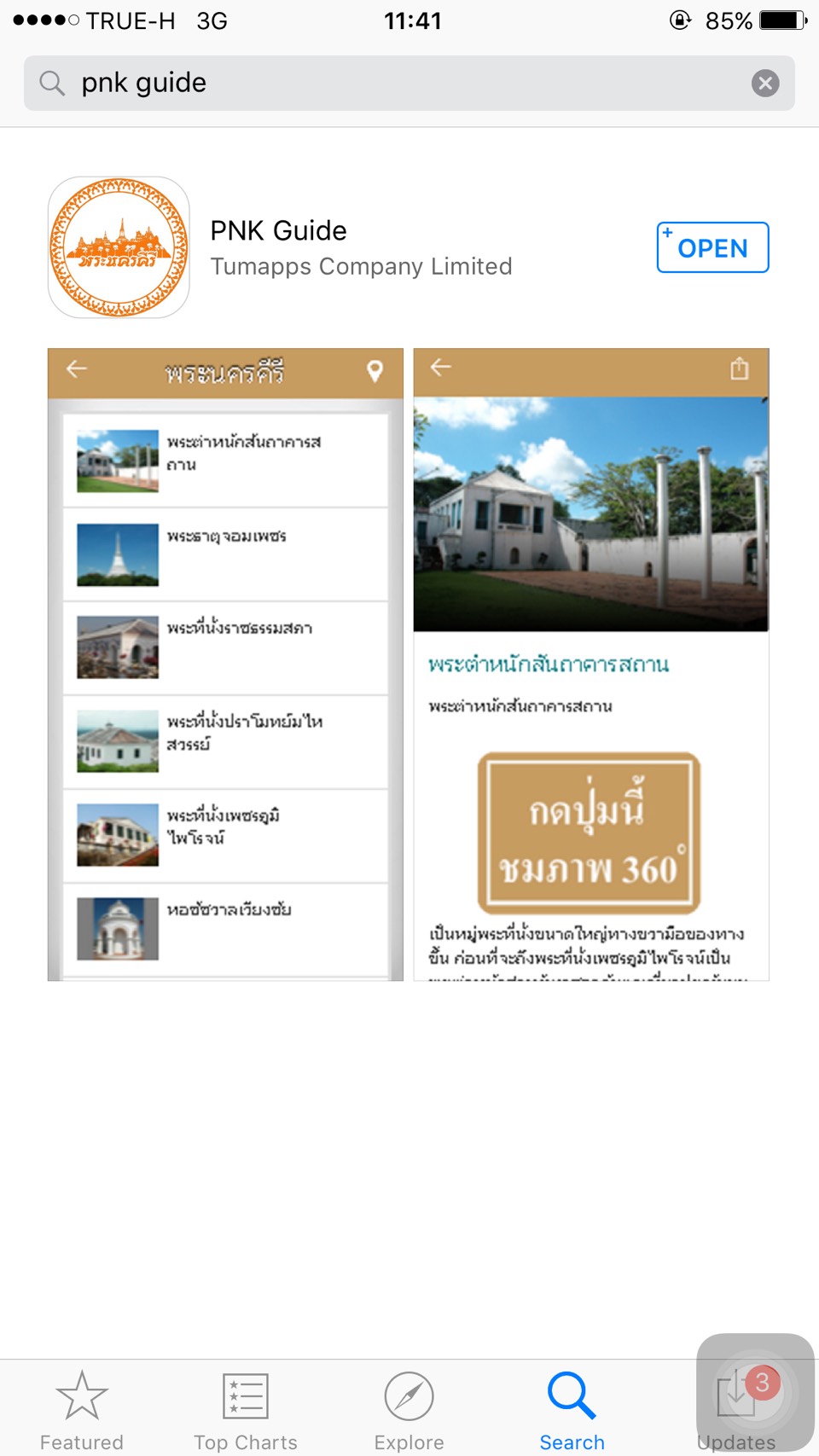
Task: Open the Explore tab
Action: click(409, 1409)
